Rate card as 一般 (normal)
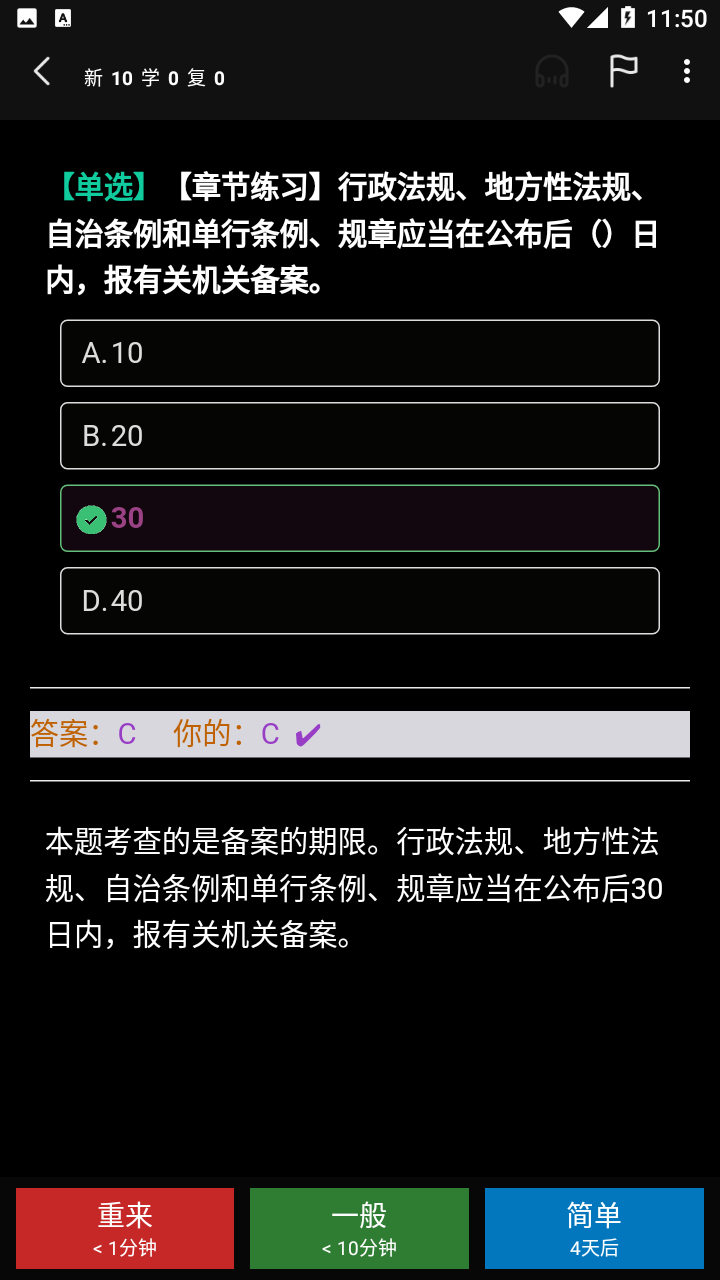Viewport: 720px width, 1280px height. (359, 1228)
